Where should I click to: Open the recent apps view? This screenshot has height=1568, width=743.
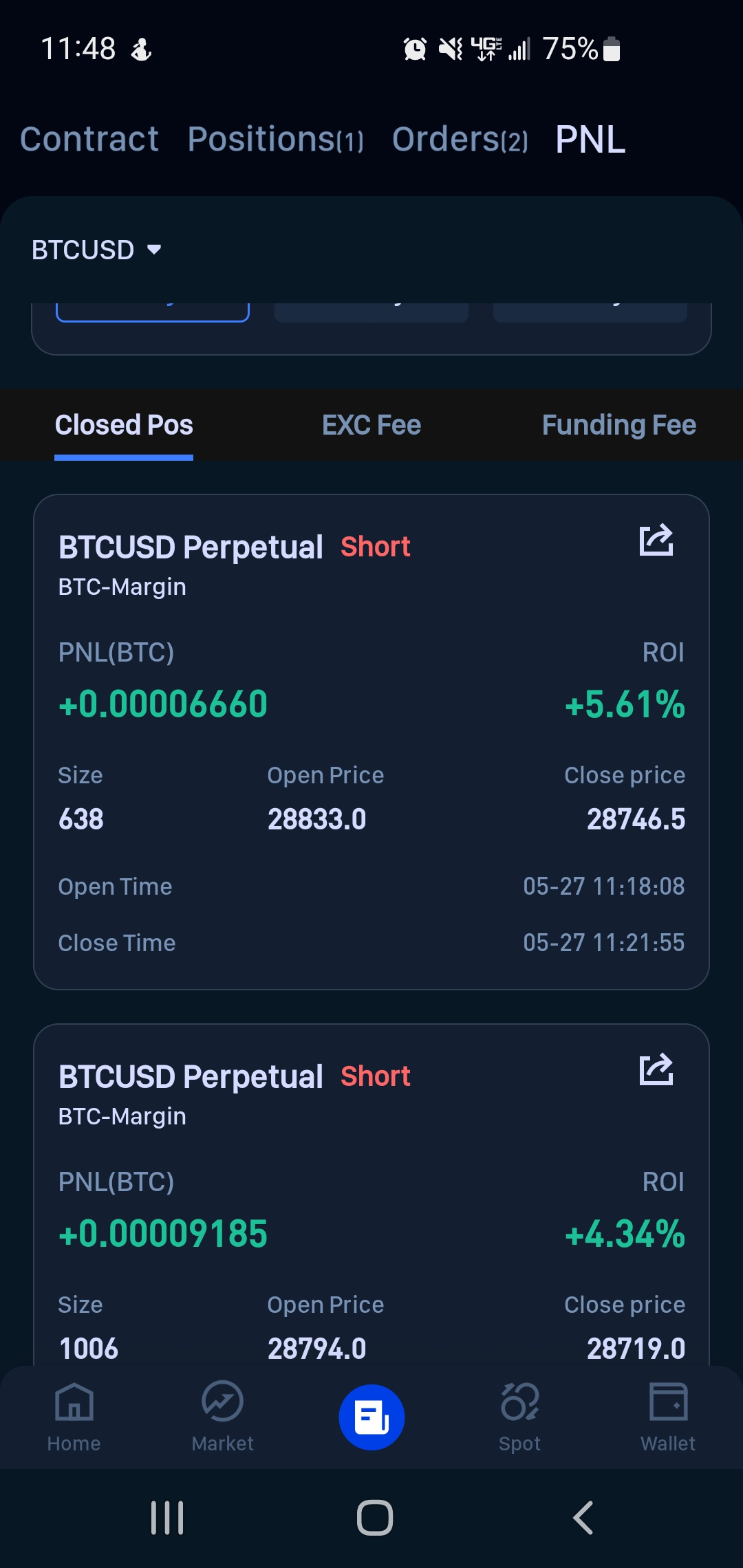[167, 1518]
